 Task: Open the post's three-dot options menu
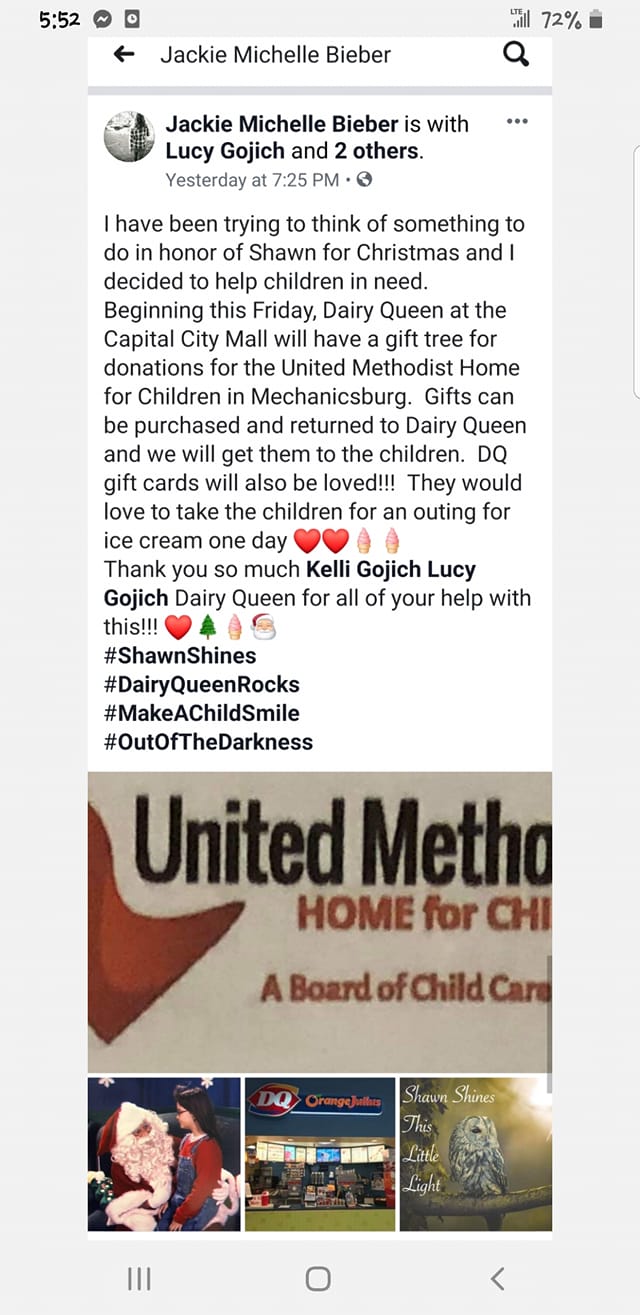[516, 122]
